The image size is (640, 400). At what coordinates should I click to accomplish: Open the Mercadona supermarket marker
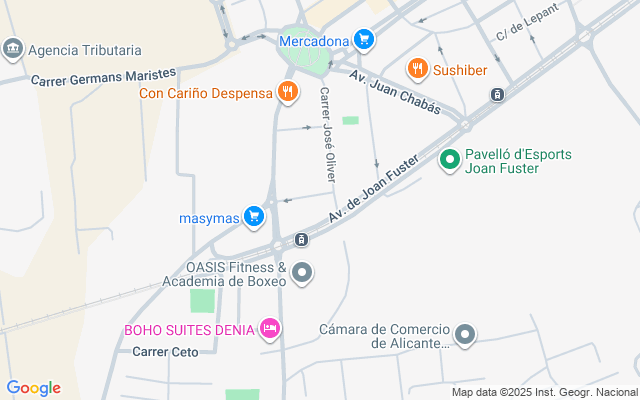point(364,41)
